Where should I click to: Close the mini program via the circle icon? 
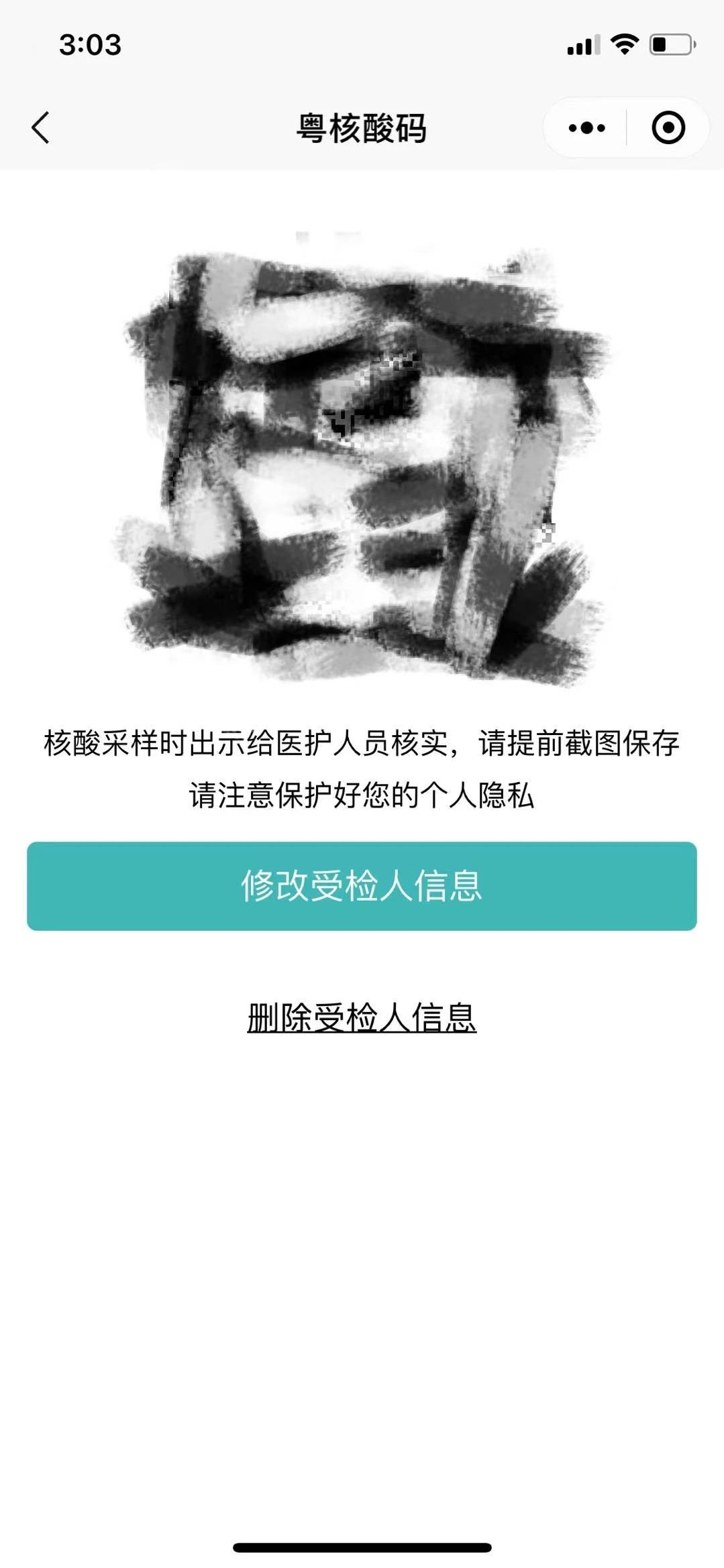coord(668,127)
